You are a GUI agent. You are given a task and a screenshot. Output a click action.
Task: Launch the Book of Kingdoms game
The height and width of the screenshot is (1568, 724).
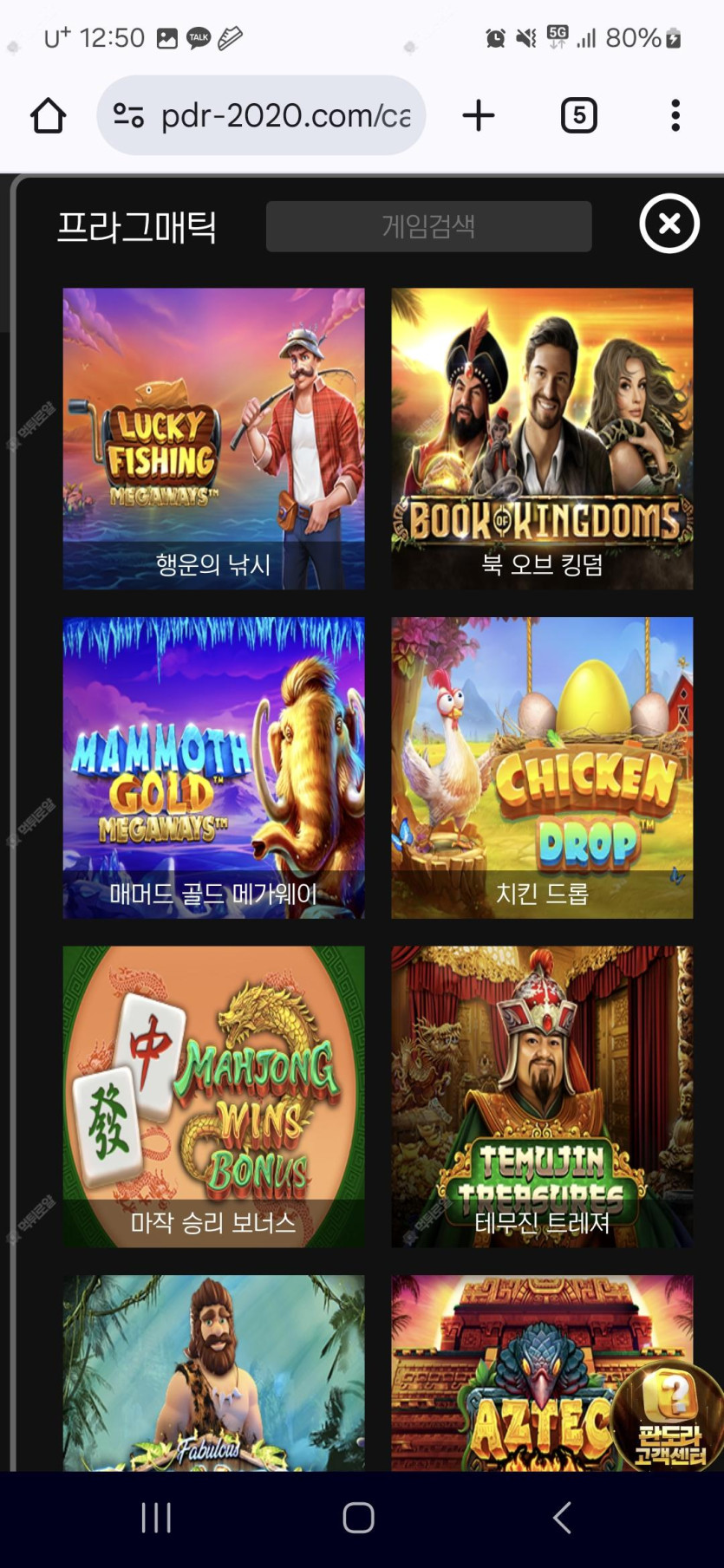(542, 439)
